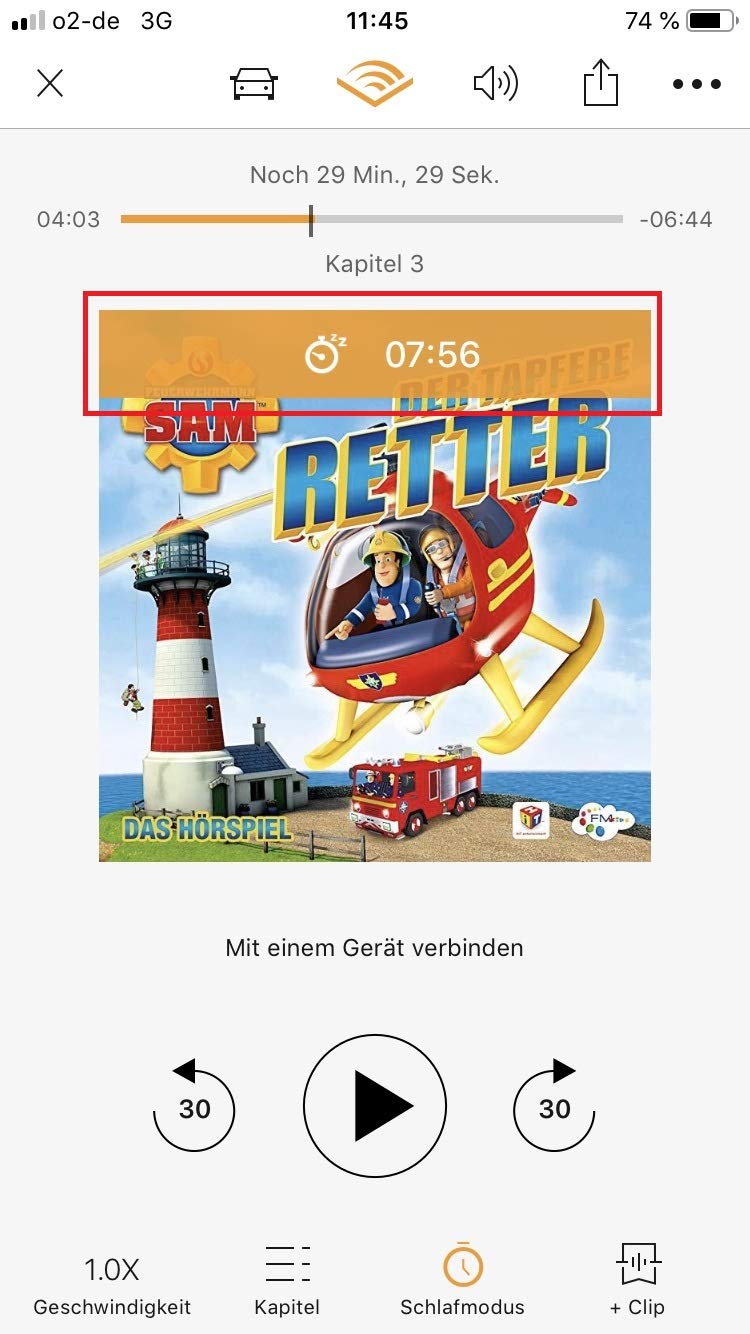Add a clip with + Clip
This screenshot has height=1334, width=750.
coord(637,1282)
